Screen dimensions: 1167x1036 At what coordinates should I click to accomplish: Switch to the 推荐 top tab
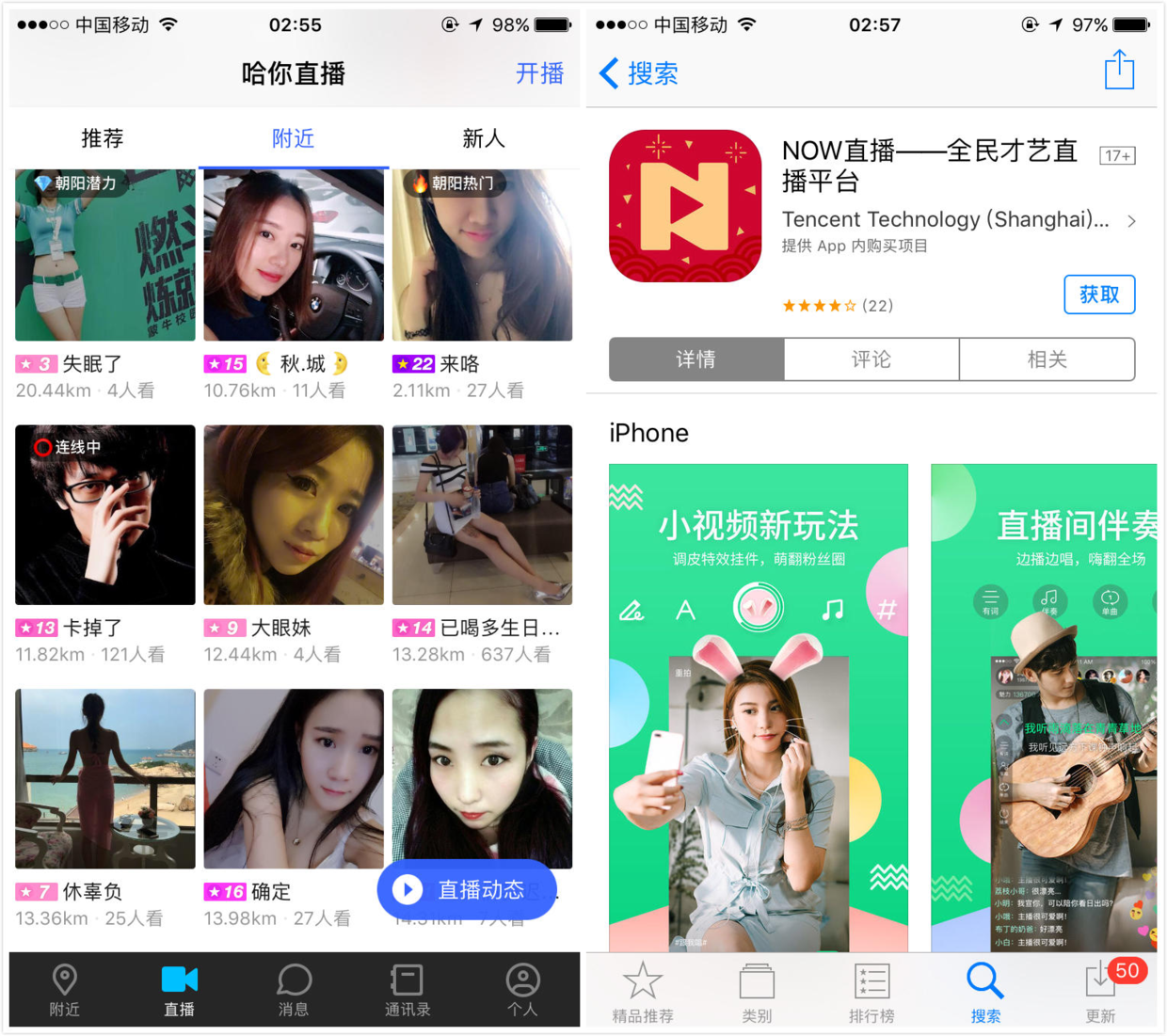[x=103, y=138]
